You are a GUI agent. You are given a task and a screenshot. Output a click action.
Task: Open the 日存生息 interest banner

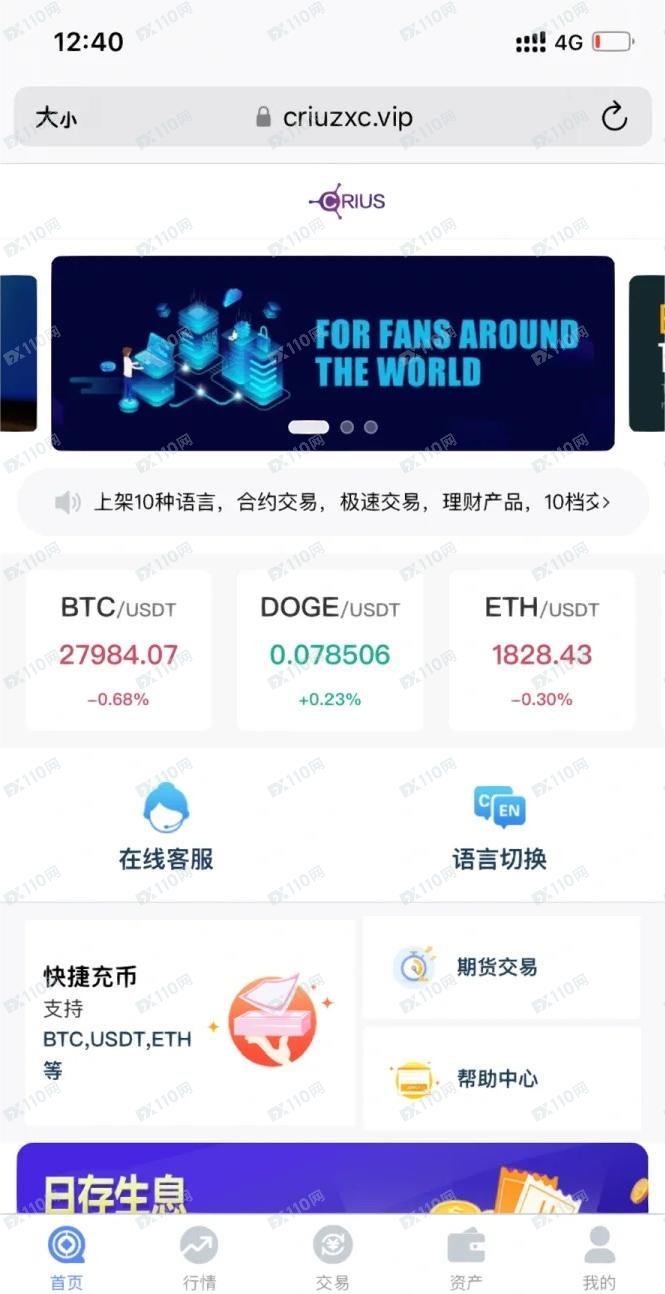coord(333,1178)
